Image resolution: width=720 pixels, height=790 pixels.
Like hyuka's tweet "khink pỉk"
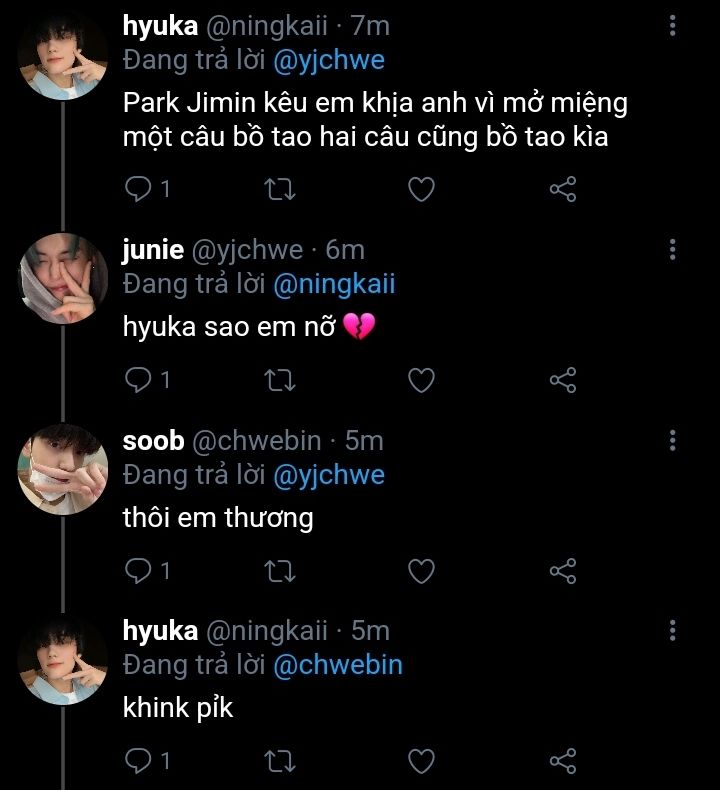click(422, 761)
